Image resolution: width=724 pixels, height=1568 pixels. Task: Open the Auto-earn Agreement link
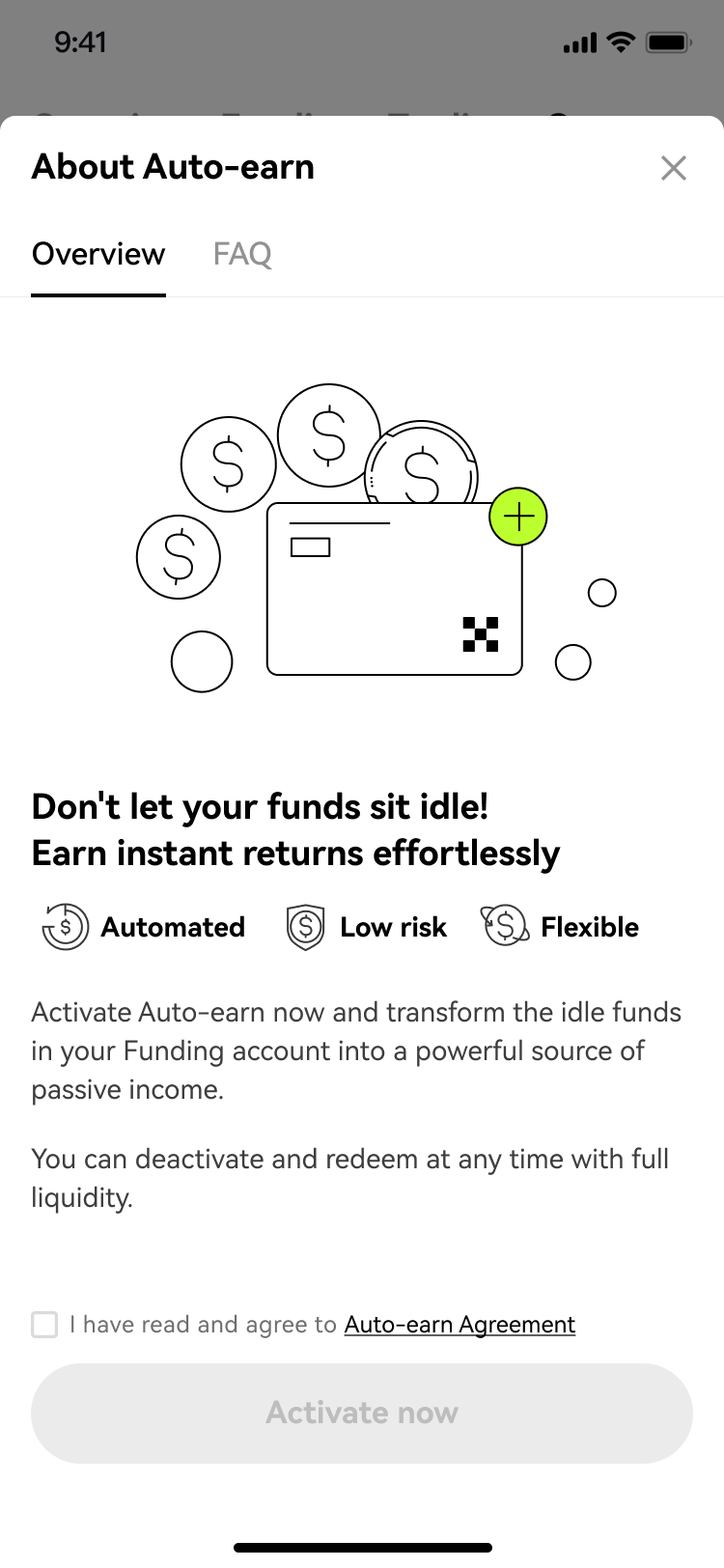(459, 1325)
